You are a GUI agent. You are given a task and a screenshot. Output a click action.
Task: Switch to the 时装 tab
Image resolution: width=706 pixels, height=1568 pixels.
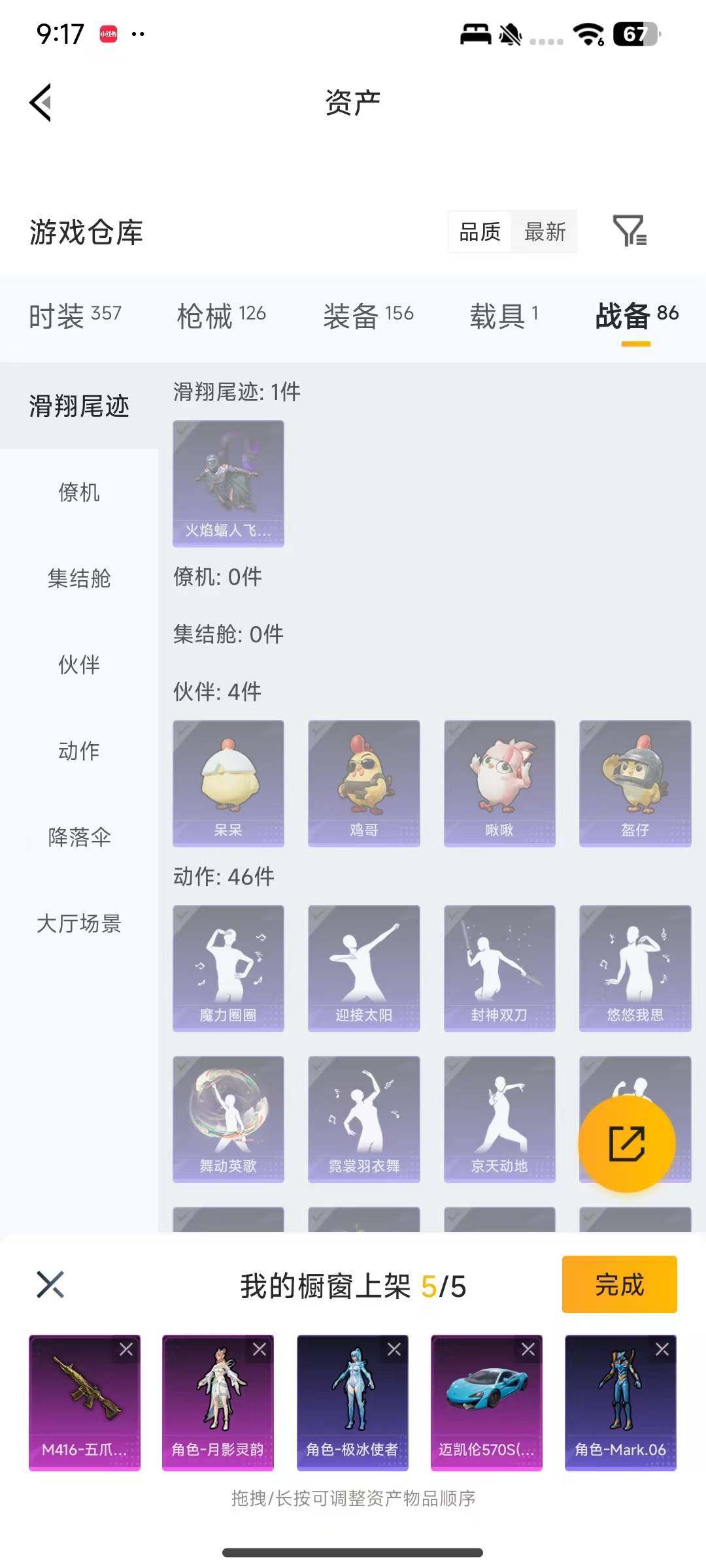point(75,316)
